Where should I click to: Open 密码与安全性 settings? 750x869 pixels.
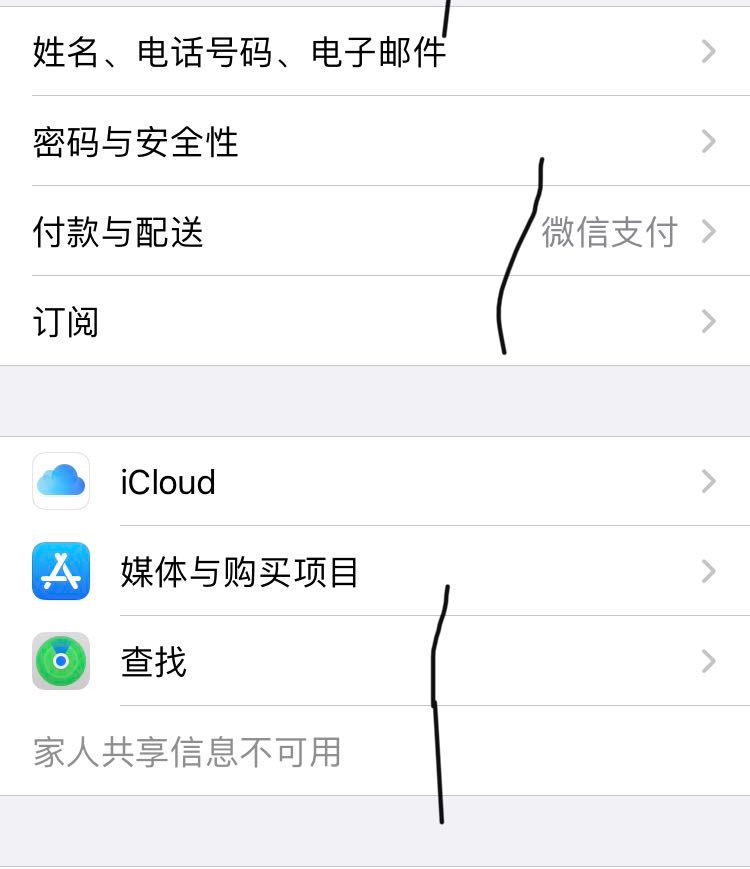136,142
